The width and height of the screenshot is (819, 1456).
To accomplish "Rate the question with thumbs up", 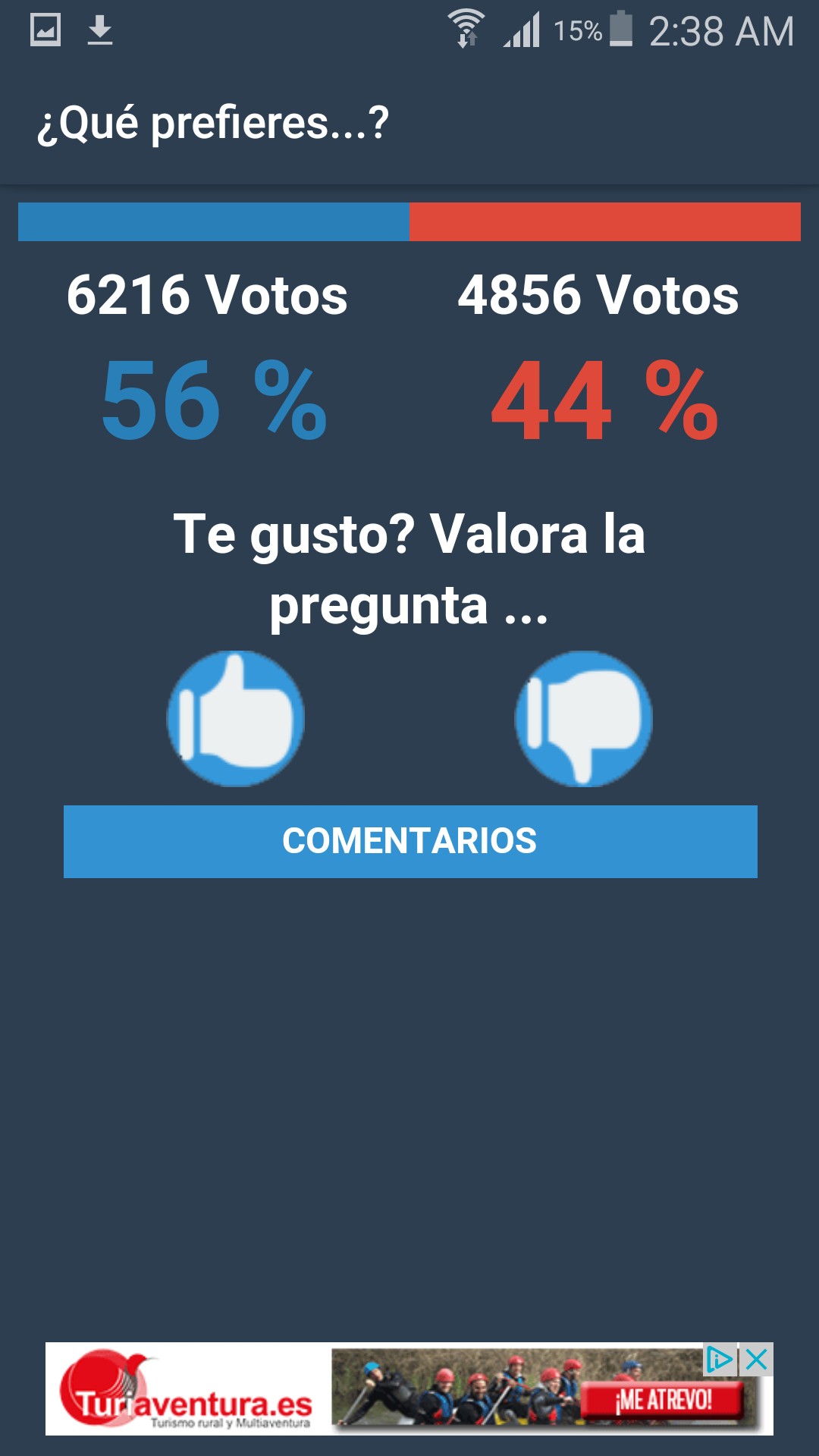I will [x=236, y=718].
